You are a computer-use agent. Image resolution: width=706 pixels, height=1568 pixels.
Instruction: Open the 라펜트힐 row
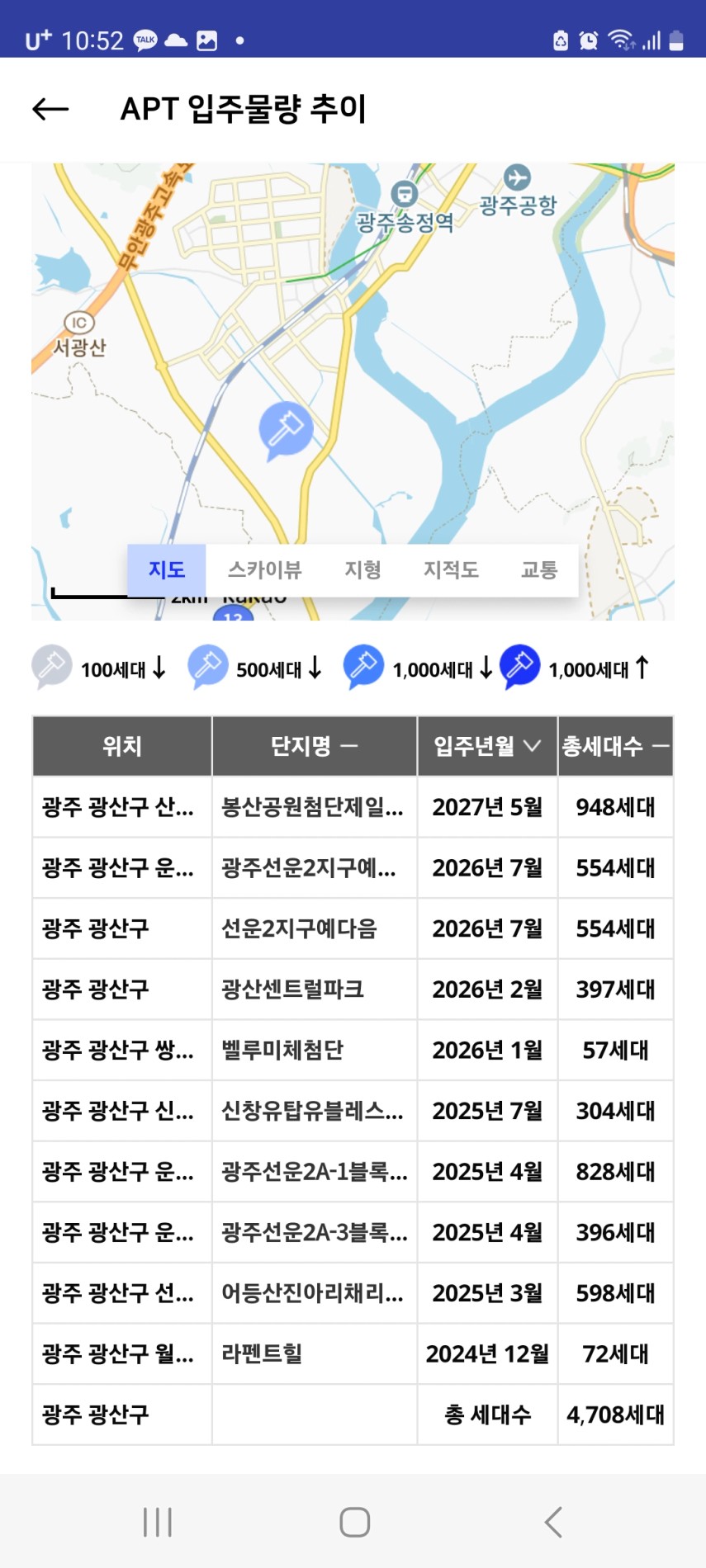[353, 1353]
